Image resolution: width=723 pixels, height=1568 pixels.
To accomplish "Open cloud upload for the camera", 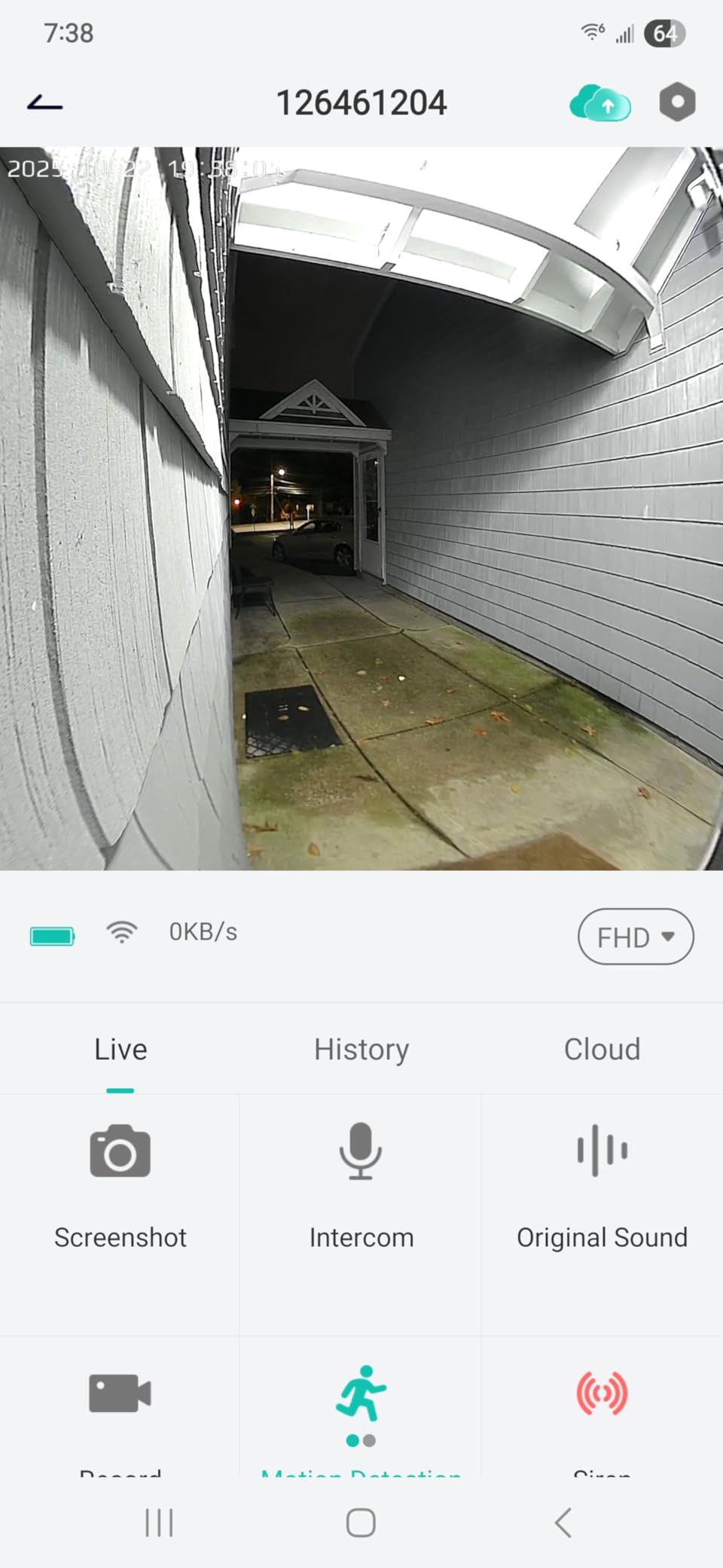I will click(x=599, y=102).
